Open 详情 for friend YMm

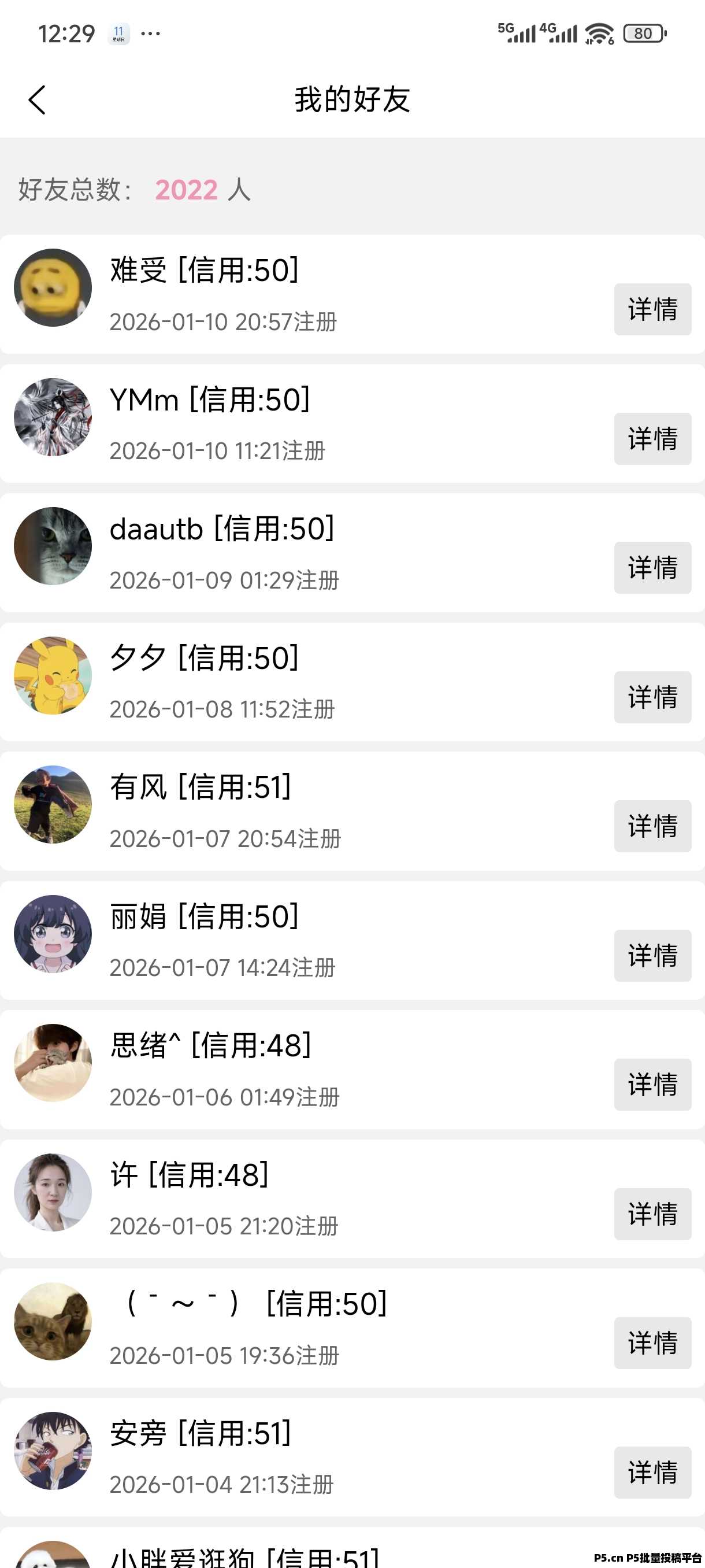point(652,439)
